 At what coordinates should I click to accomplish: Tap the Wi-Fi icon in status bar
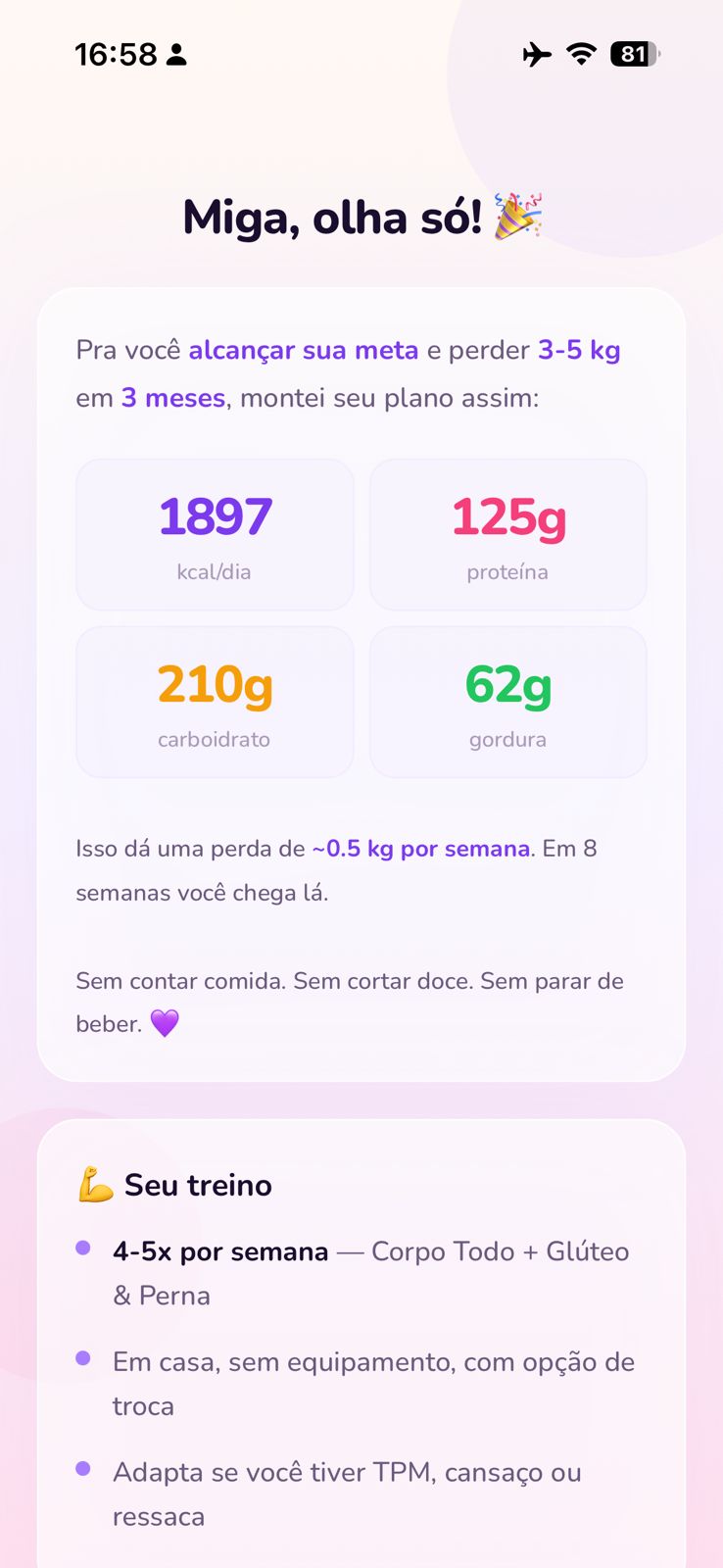click(580, 56)
